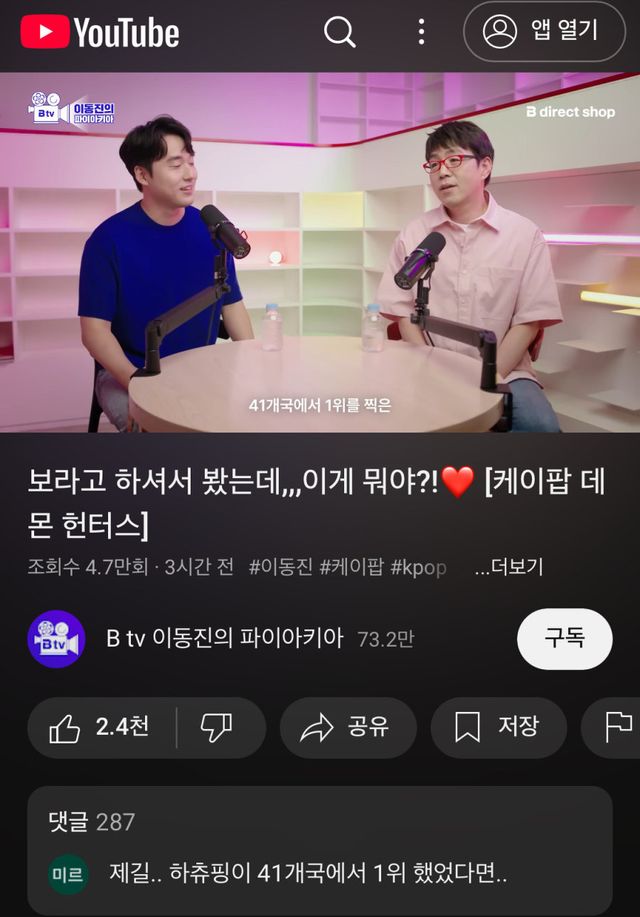Subscribe with the 구독 button
The width and height of the screenshot is (640, 917).
564,638
